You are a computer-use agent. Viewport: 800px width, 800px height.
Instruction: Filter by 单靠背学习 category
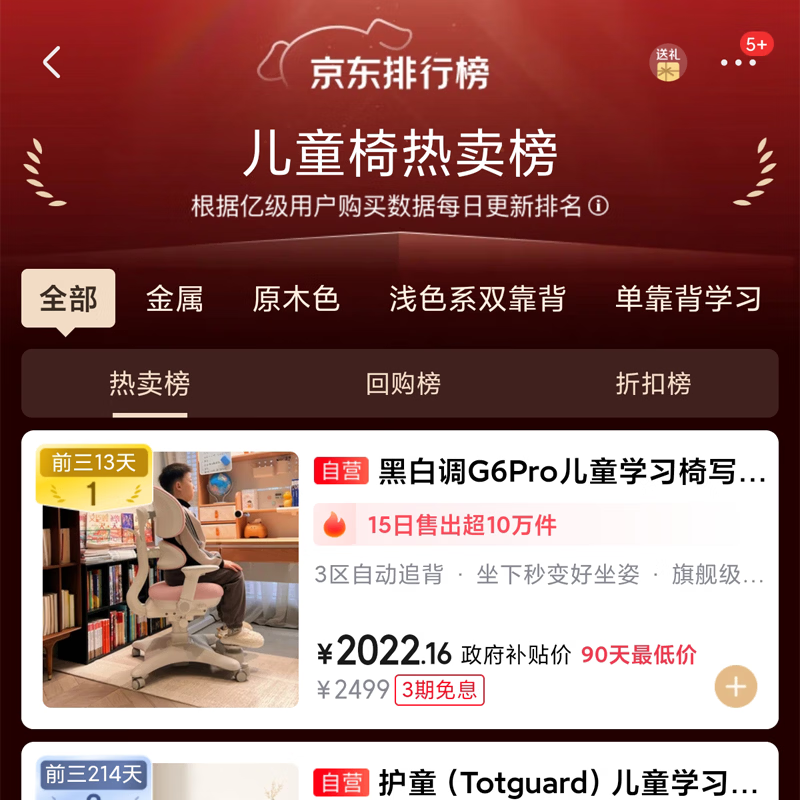[688, 298]
